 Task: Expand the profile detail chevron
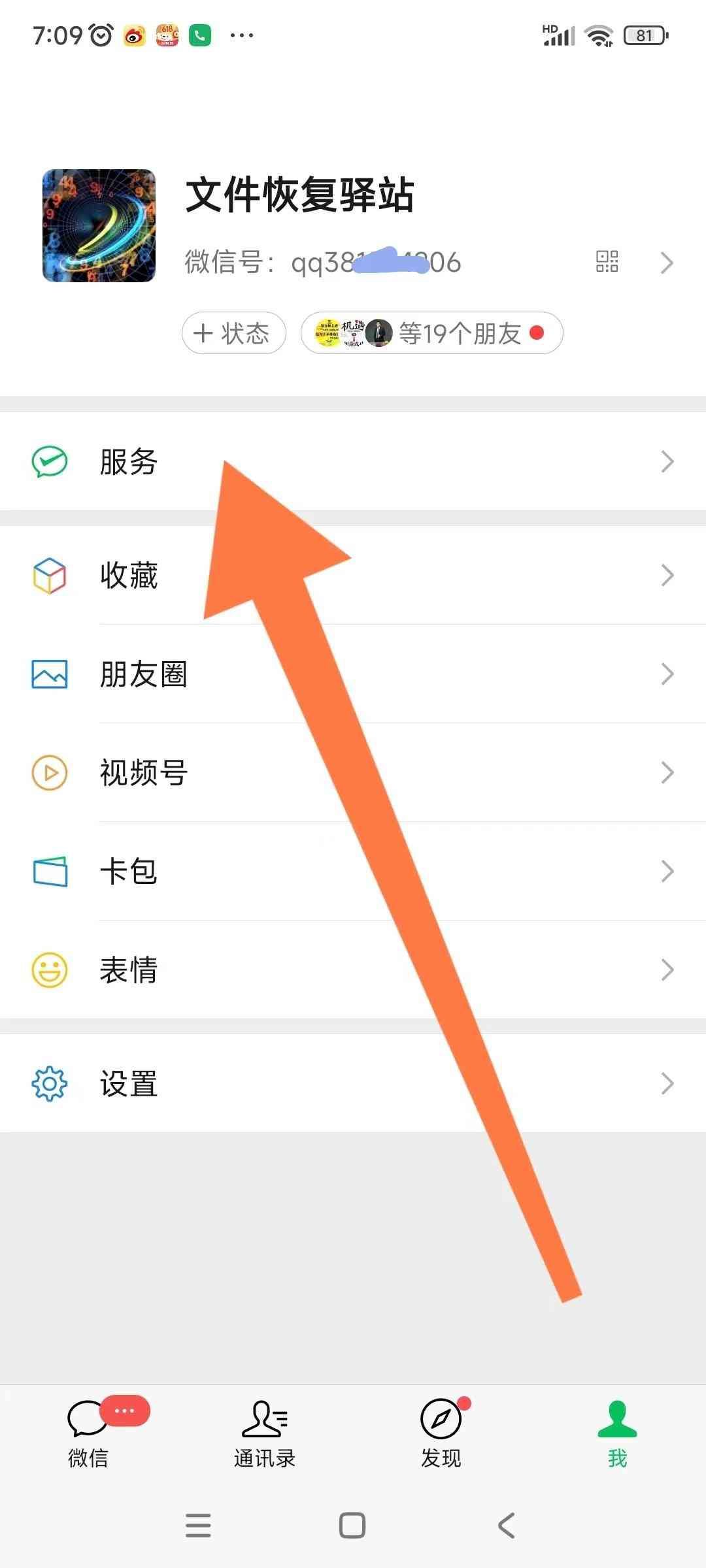pyautogui.click(x=667, y=262)
